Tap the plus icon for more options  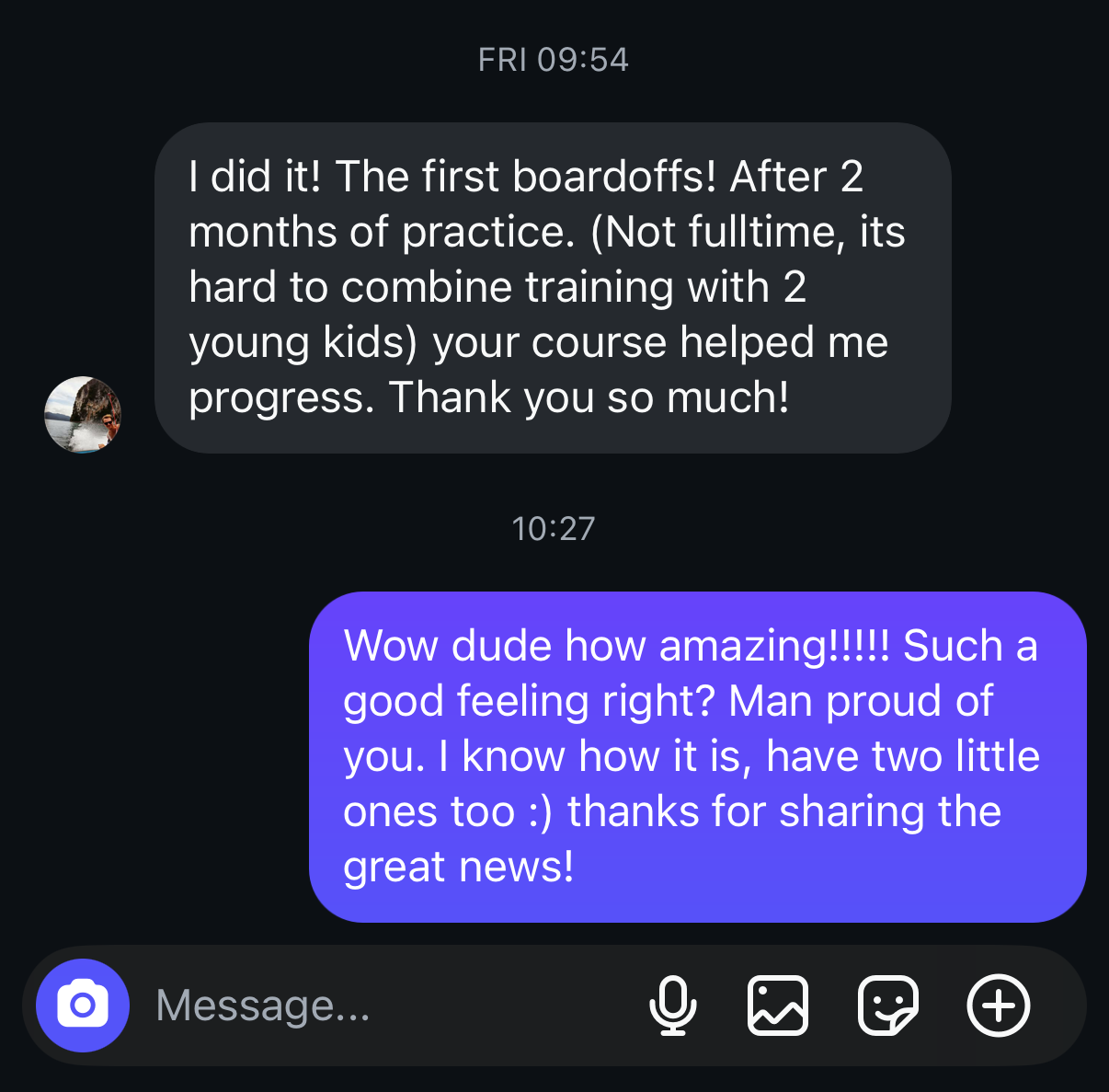pyautogui.click(x=999, y=1006)
